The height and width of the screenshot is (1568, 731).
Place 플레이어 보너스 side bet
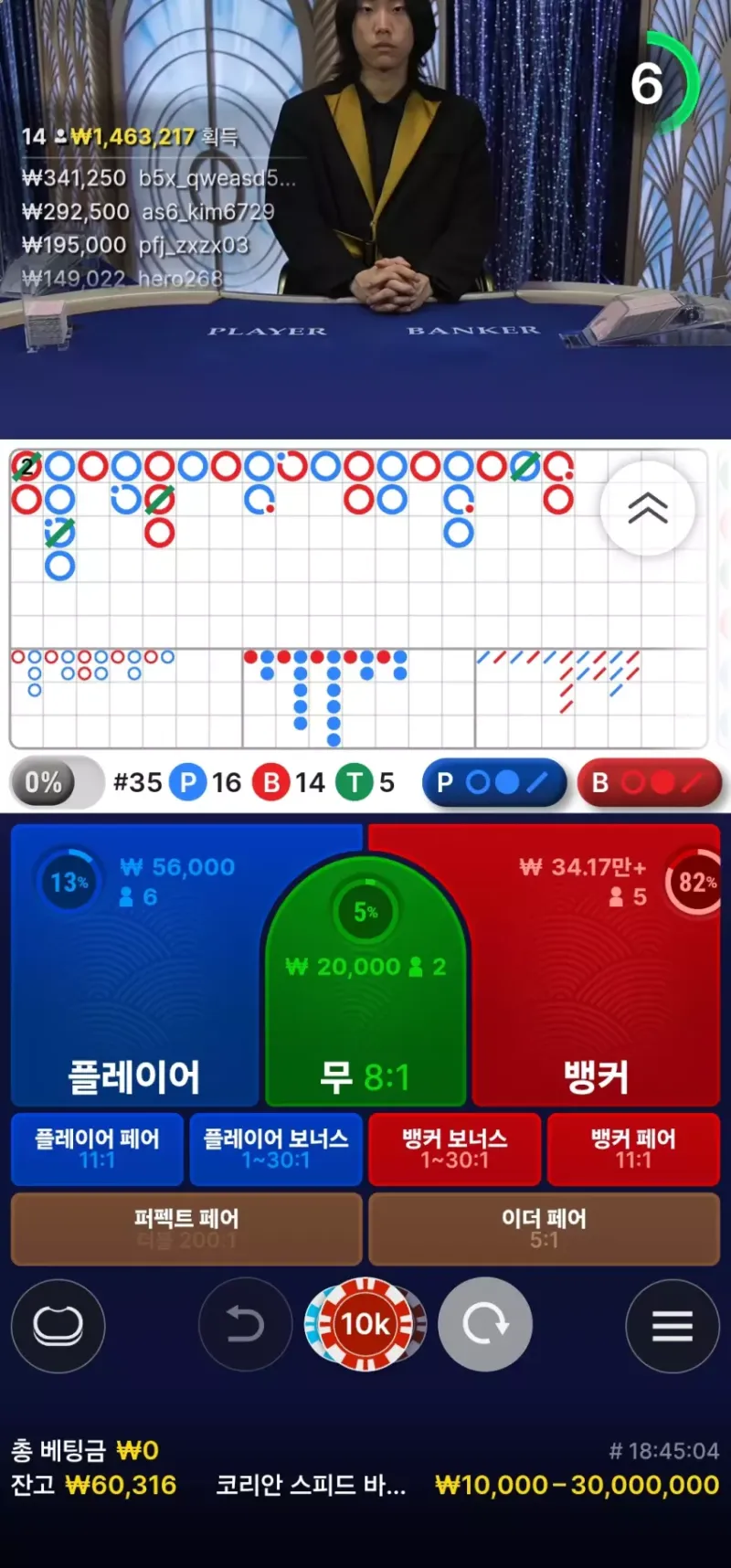pos(275,1149)
